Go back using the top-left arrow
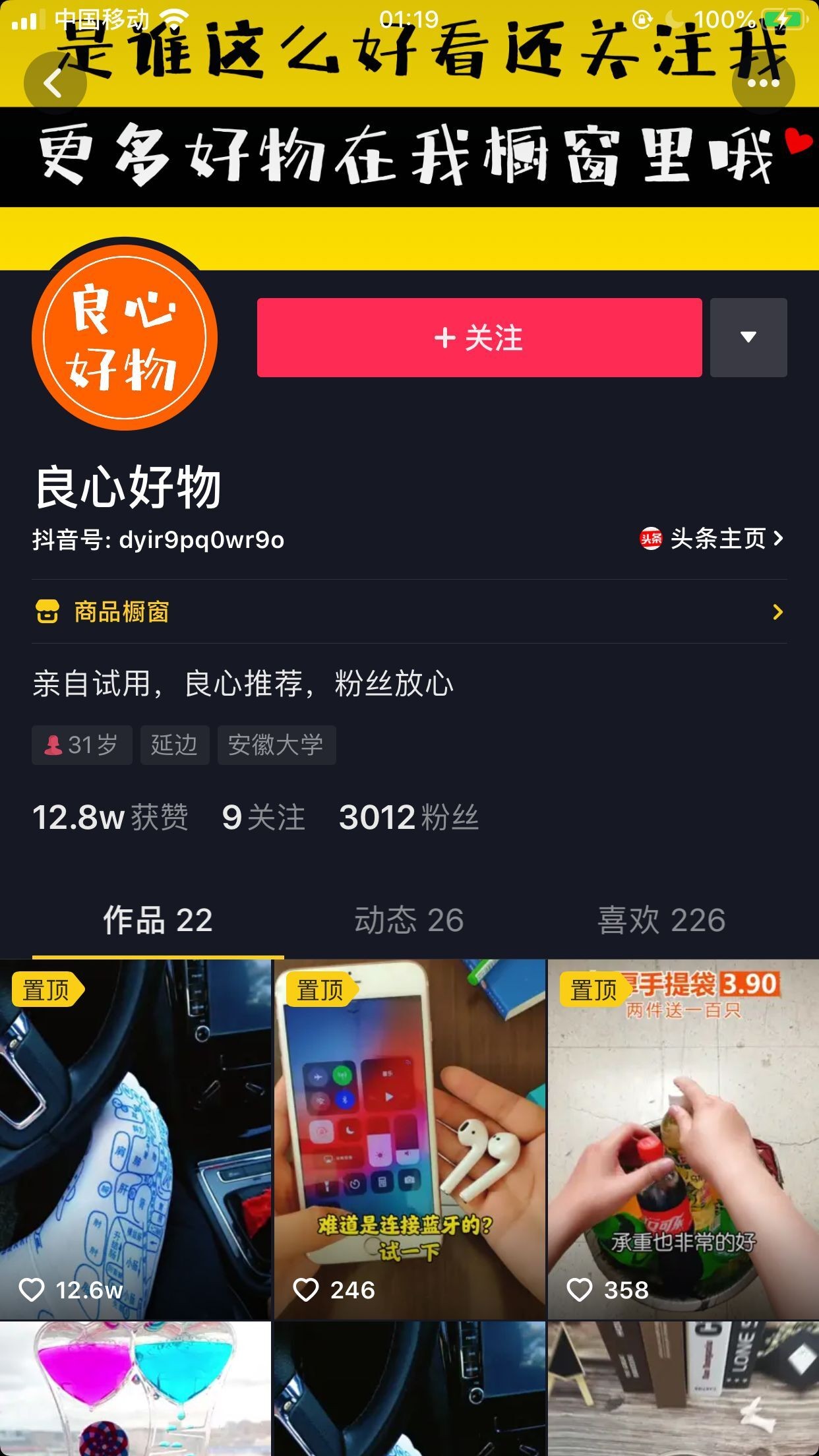The width and height of the screenshot is (819, 1456). [x=55, y=84]
